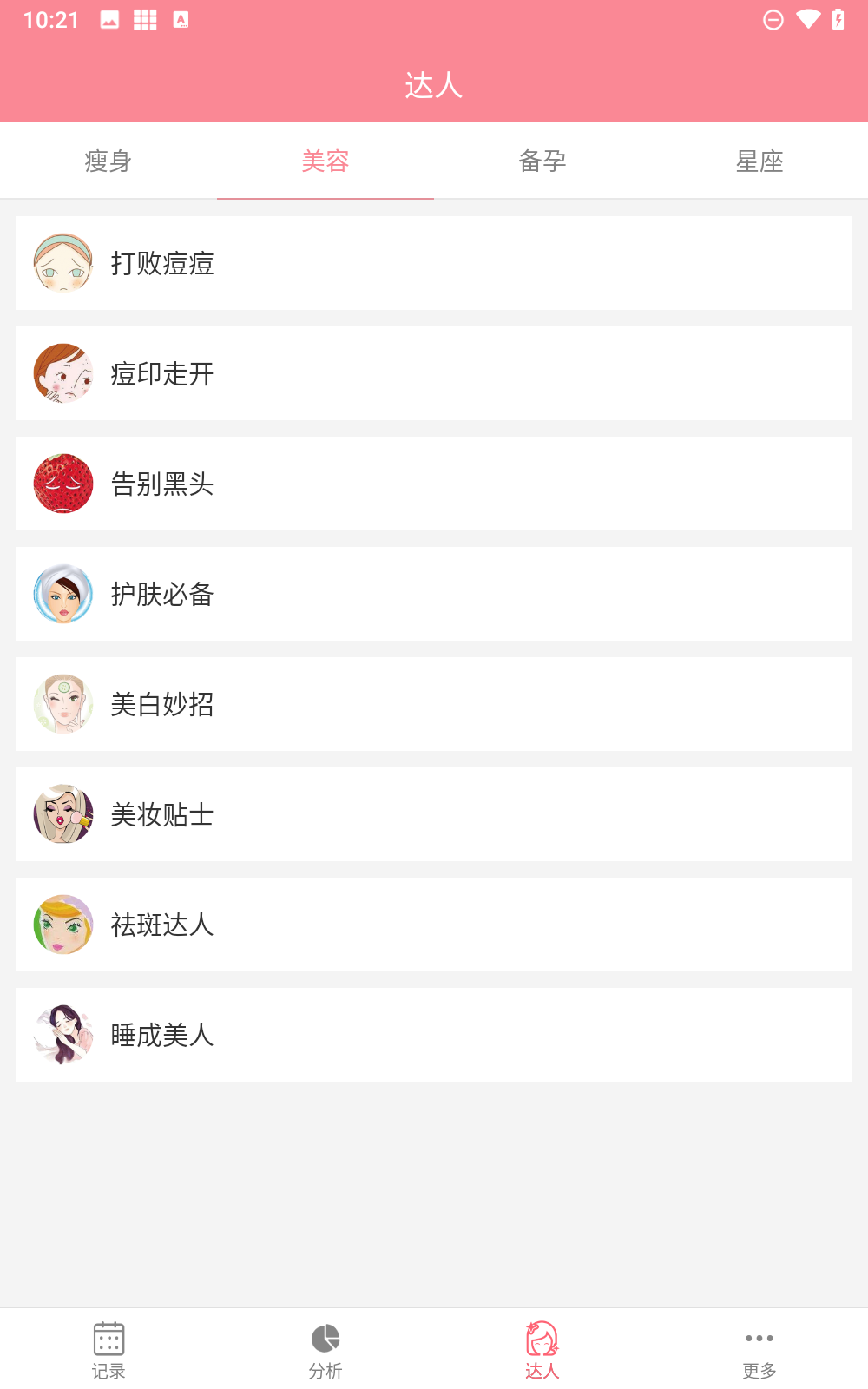Image resolution: width=868 pixels, height=1389 pixels.
Task: Select the 祛斑达人 topic
Action: (434, 925)
